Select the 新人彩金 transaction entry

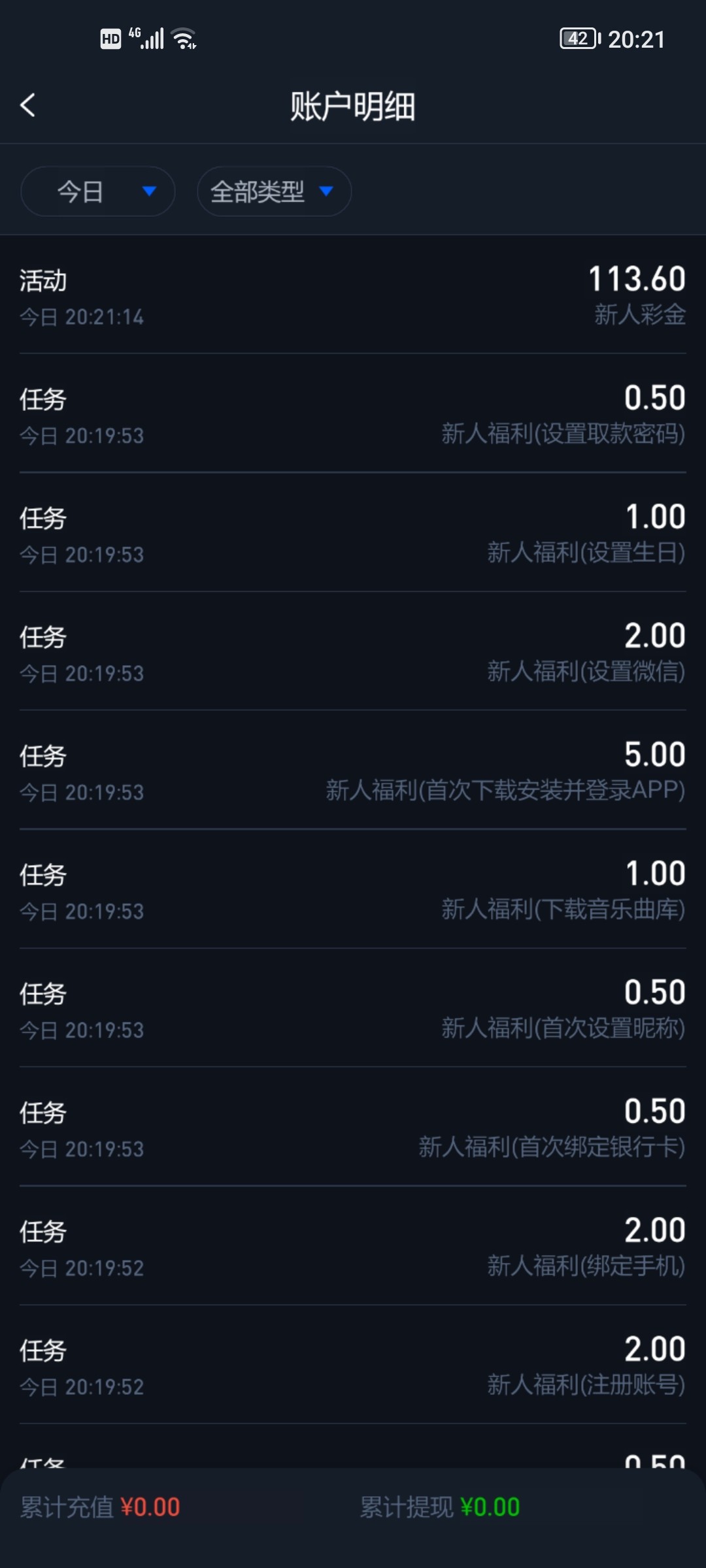[x=639, y=316]
